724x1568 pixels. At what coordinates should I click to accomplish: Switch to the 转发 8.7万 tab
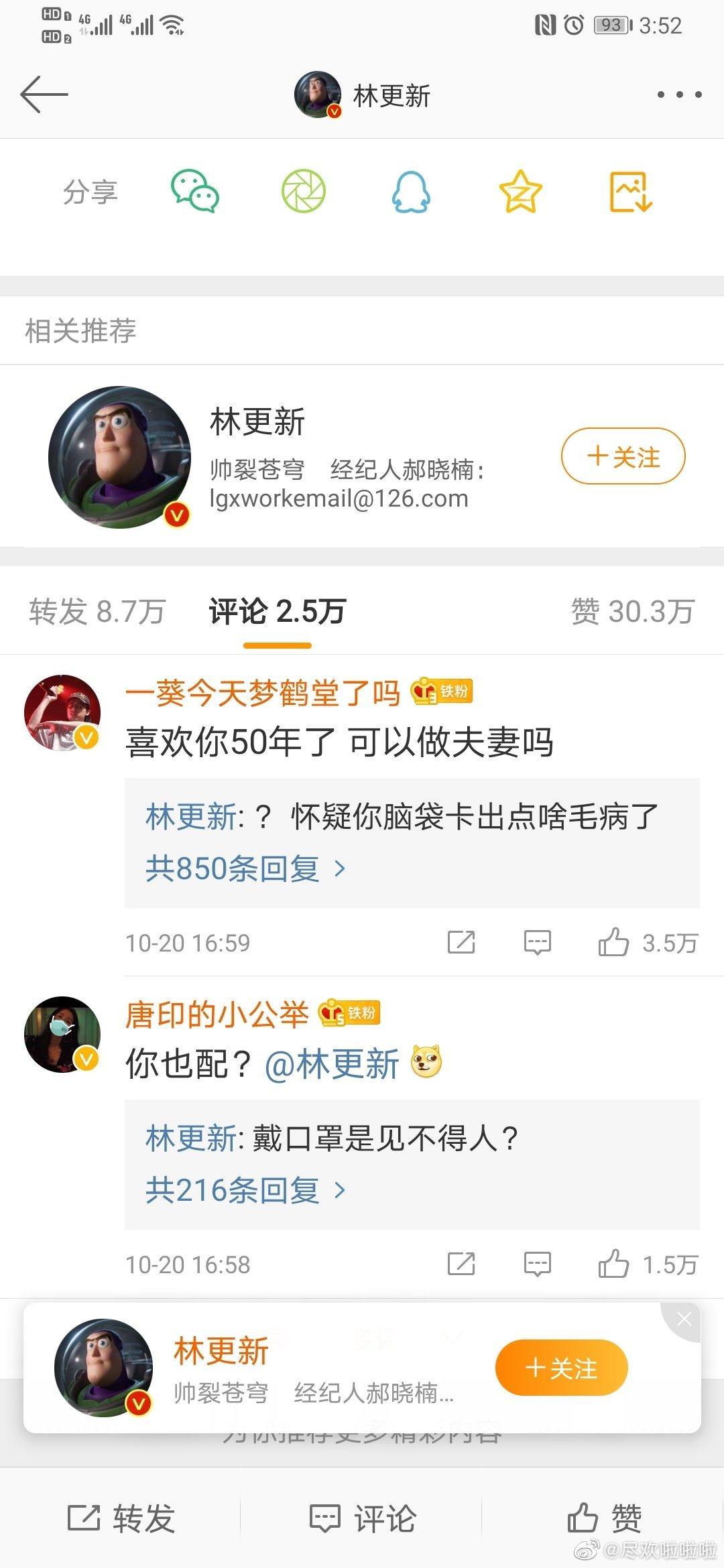(97, 611)
